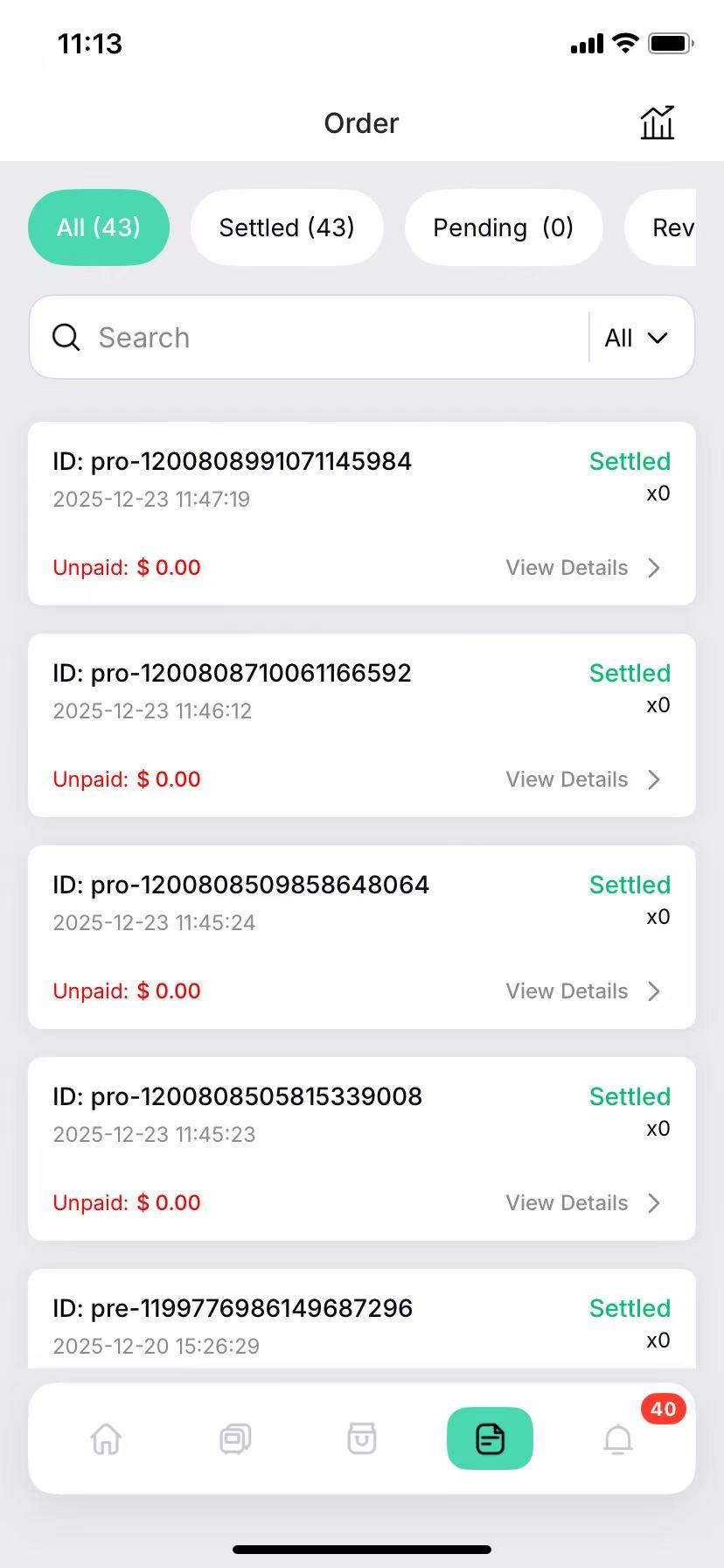
Task: View Details of order pro-1200808505815339008
Action: tap(567, 1202)
